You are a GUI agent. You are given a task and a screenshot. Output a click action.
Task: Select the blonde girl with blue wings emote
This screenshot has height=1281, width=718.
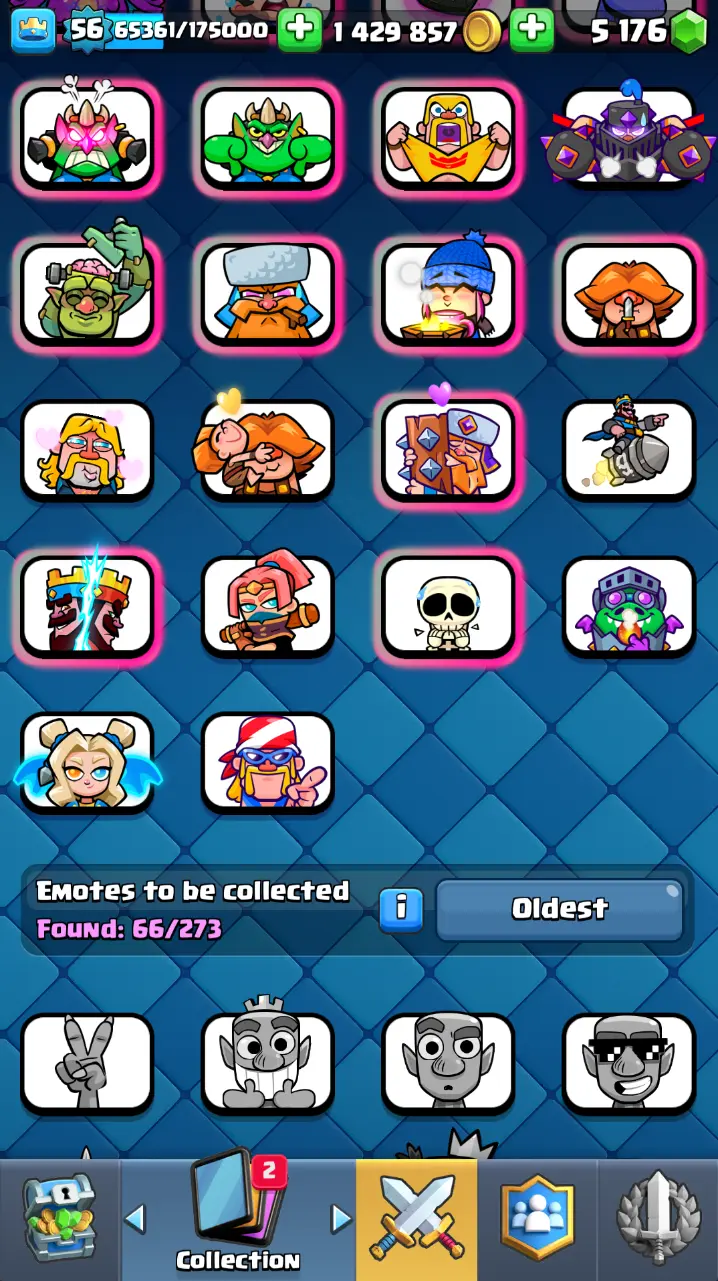tap(87, 763)
